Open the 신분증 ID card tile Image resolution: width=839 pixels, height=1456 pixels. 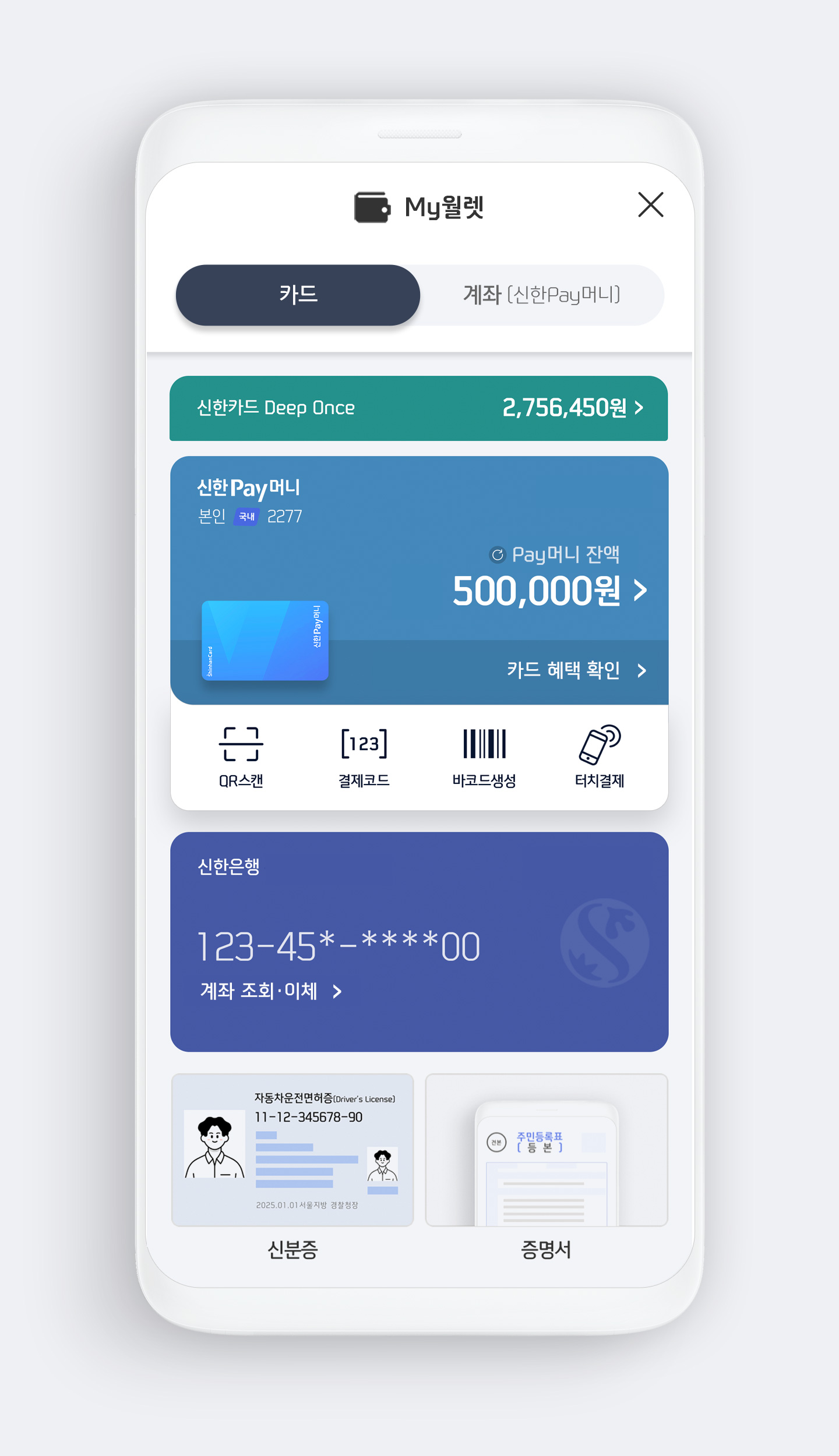pos(292,1150)
